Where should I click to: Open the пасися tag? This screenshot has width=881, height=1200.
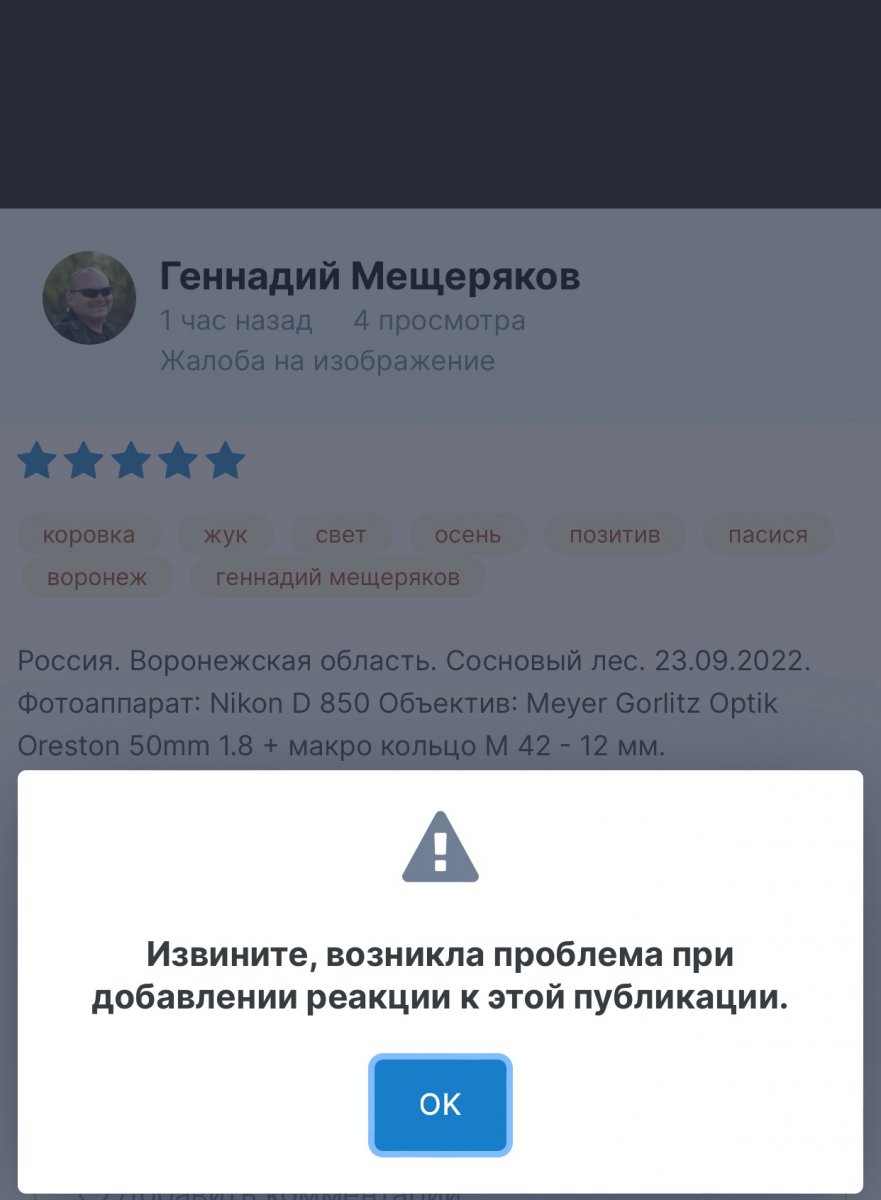point(768,534)
